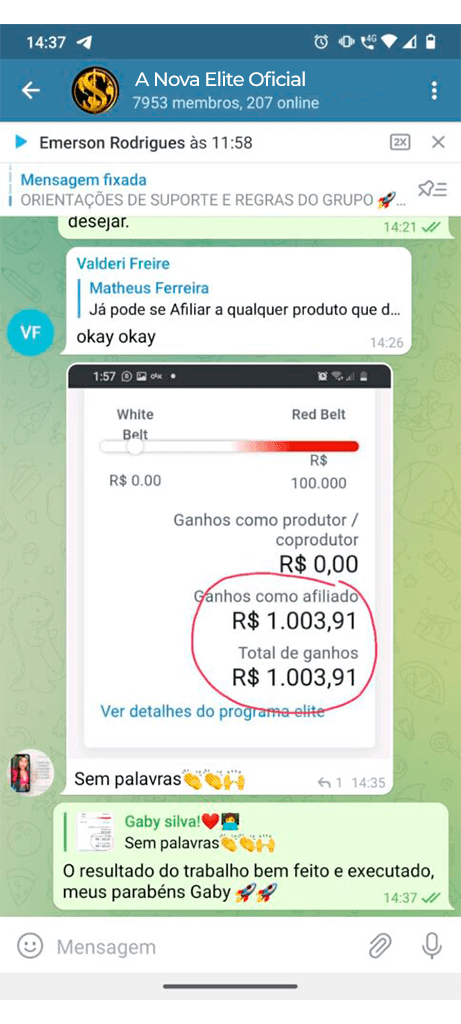Play Emerson Rodrigues voice message
Image resolution: width=461 pixels, height=1024 pixels.
(x=21, y=142)
